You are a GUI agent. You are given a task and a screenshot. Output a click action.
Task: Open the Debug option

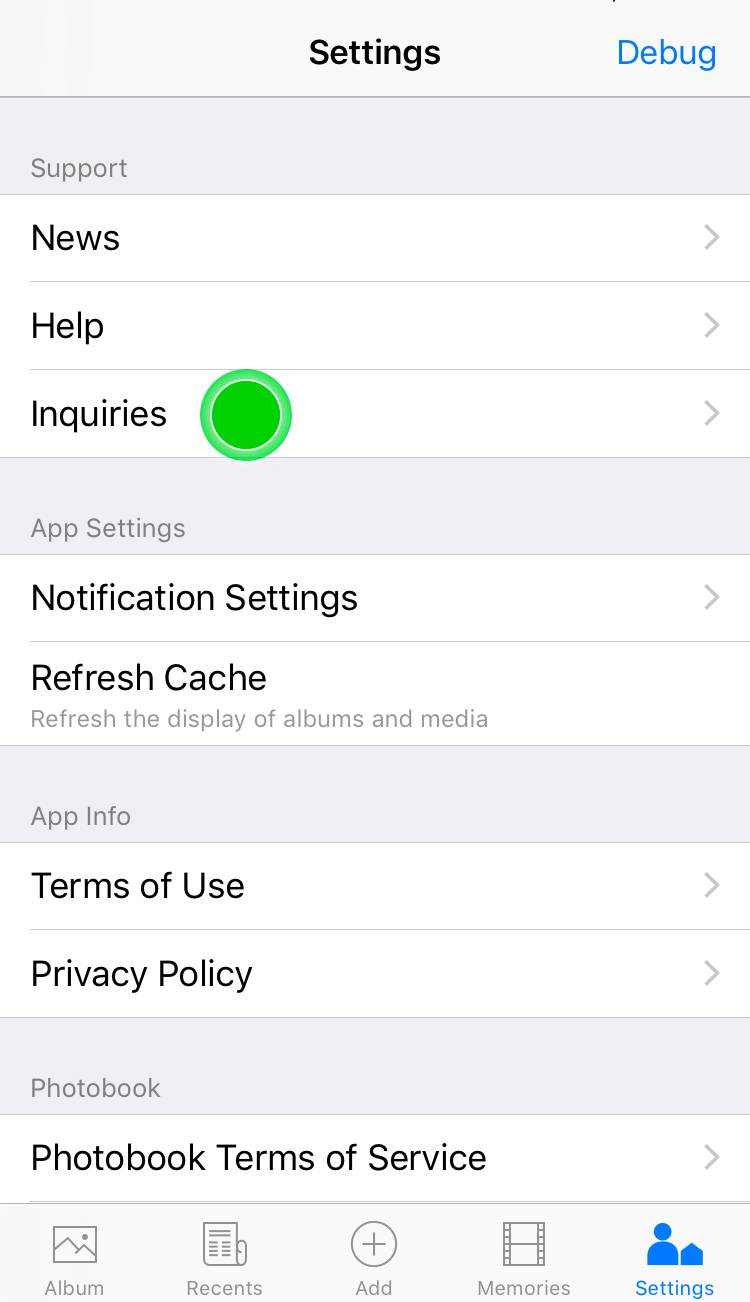point(666,52)
